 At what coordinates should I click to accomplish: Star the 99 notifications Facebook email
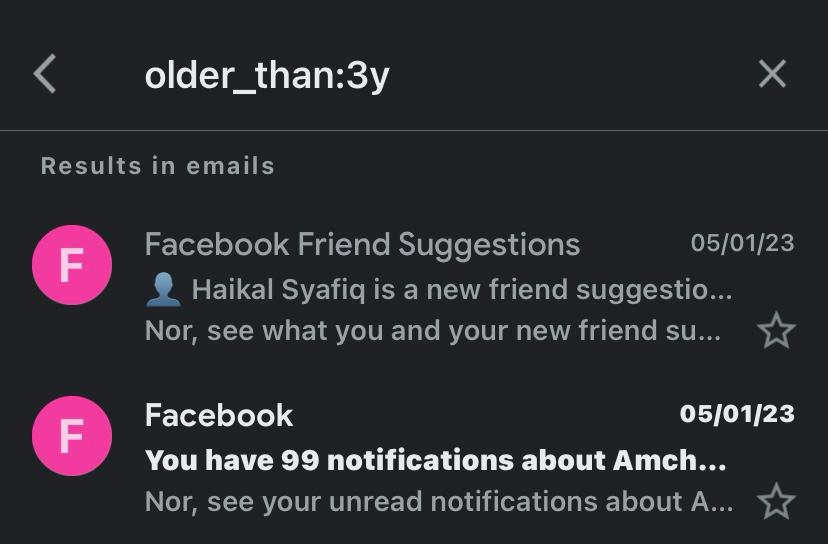tap(776, 501)
